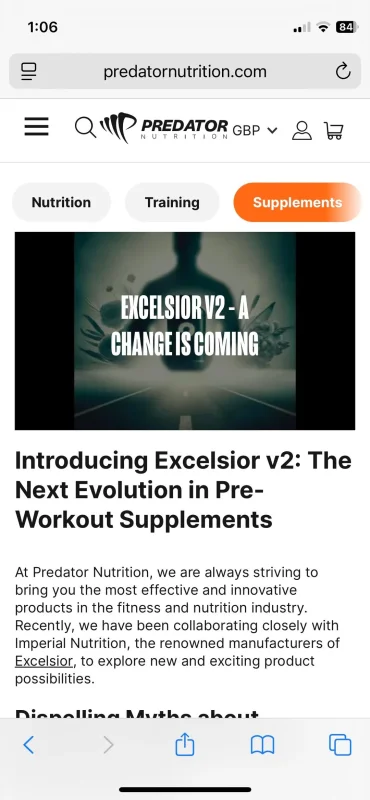The width and height of the screenshot is (370, 800).
Task: Show all open tabs
Action: 340,745
